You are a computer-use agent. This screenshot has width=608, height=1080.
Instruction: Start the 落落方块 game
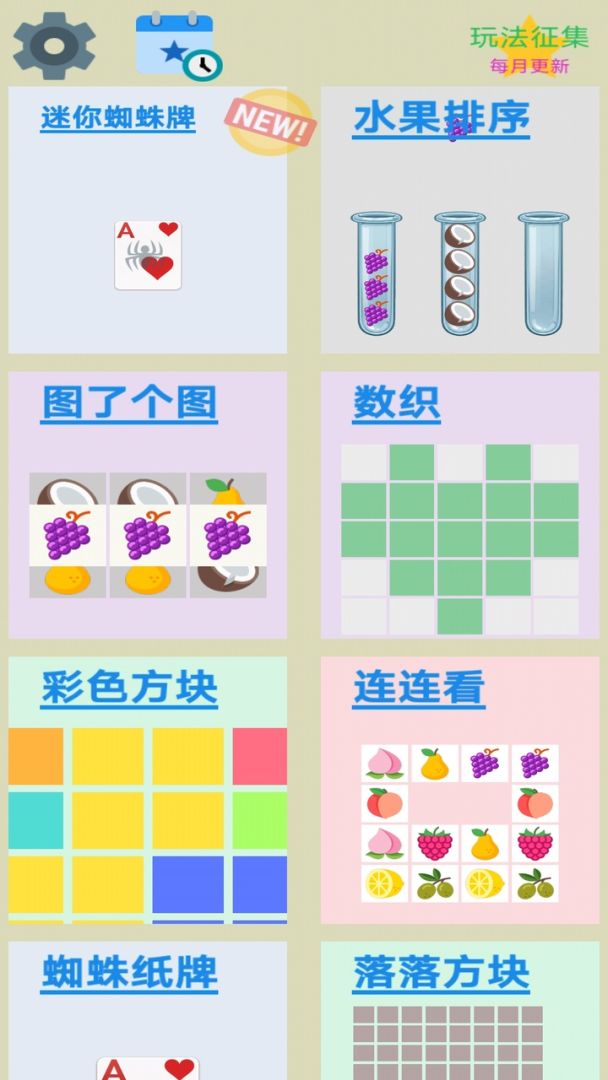tap(460, 1010)
